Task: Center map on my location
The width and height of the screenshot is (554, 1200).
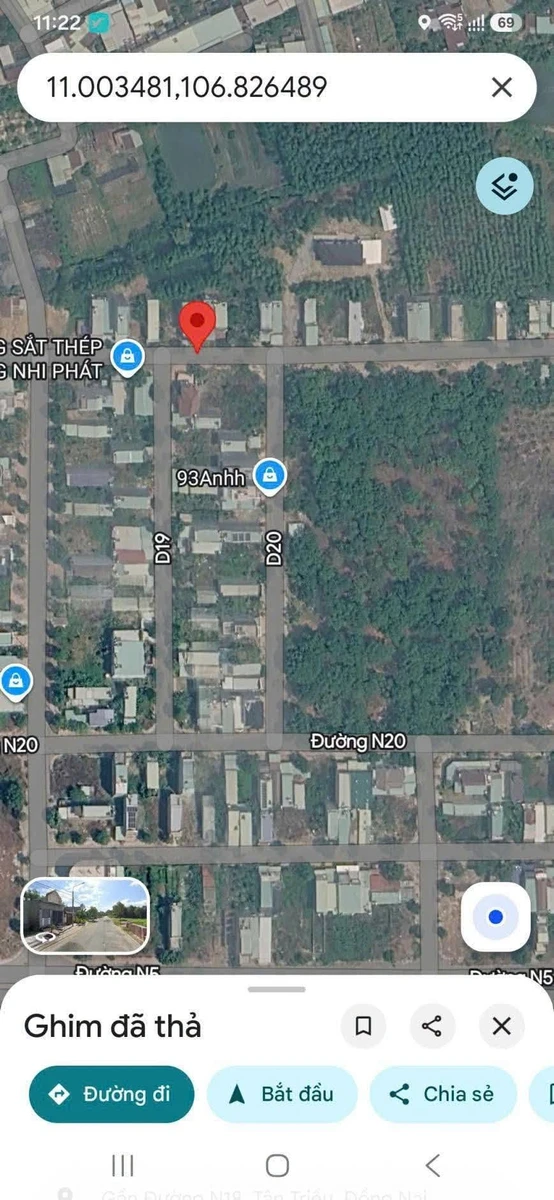Action: [495, 917]
